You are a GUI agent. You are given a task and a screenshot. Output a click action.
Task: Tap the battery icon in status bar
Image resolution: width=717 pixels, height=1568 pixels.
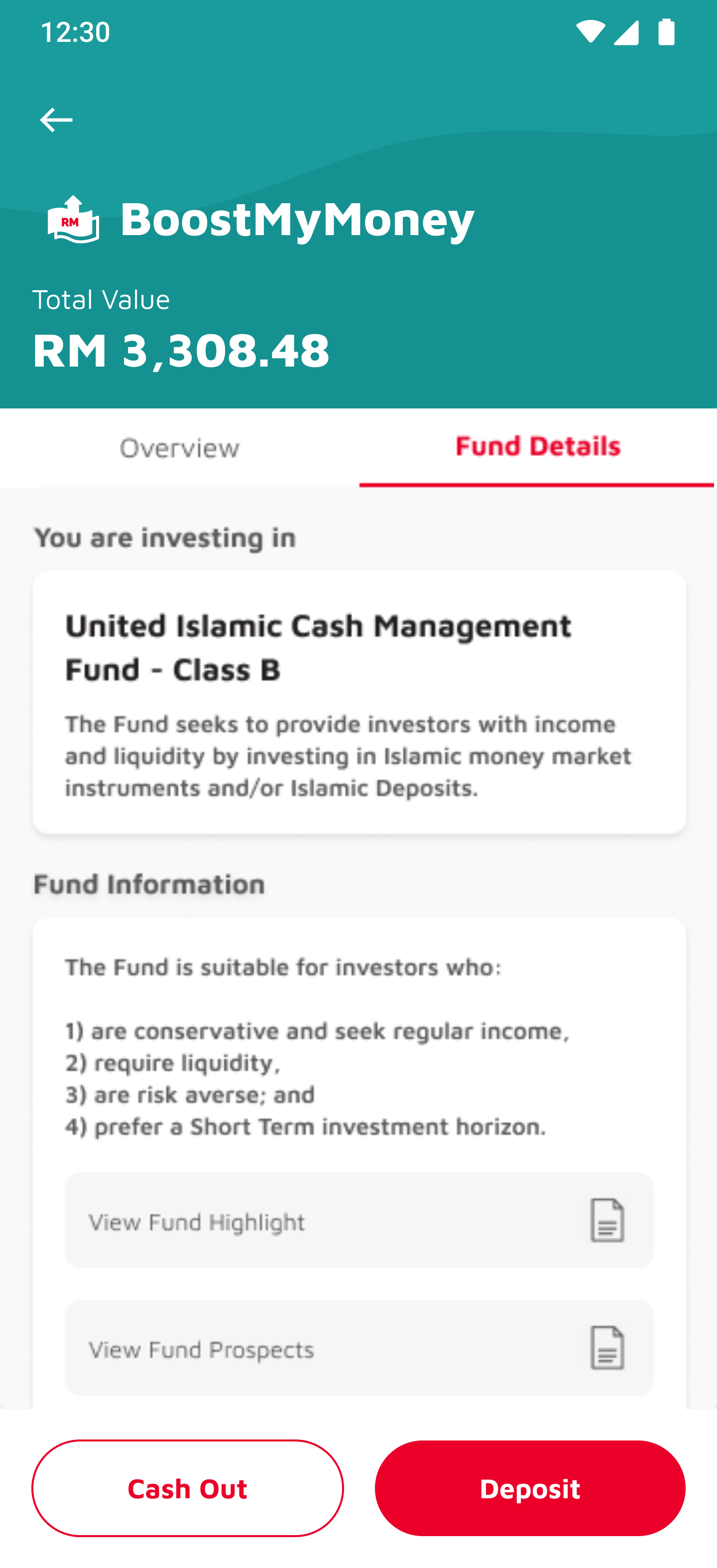666,33
